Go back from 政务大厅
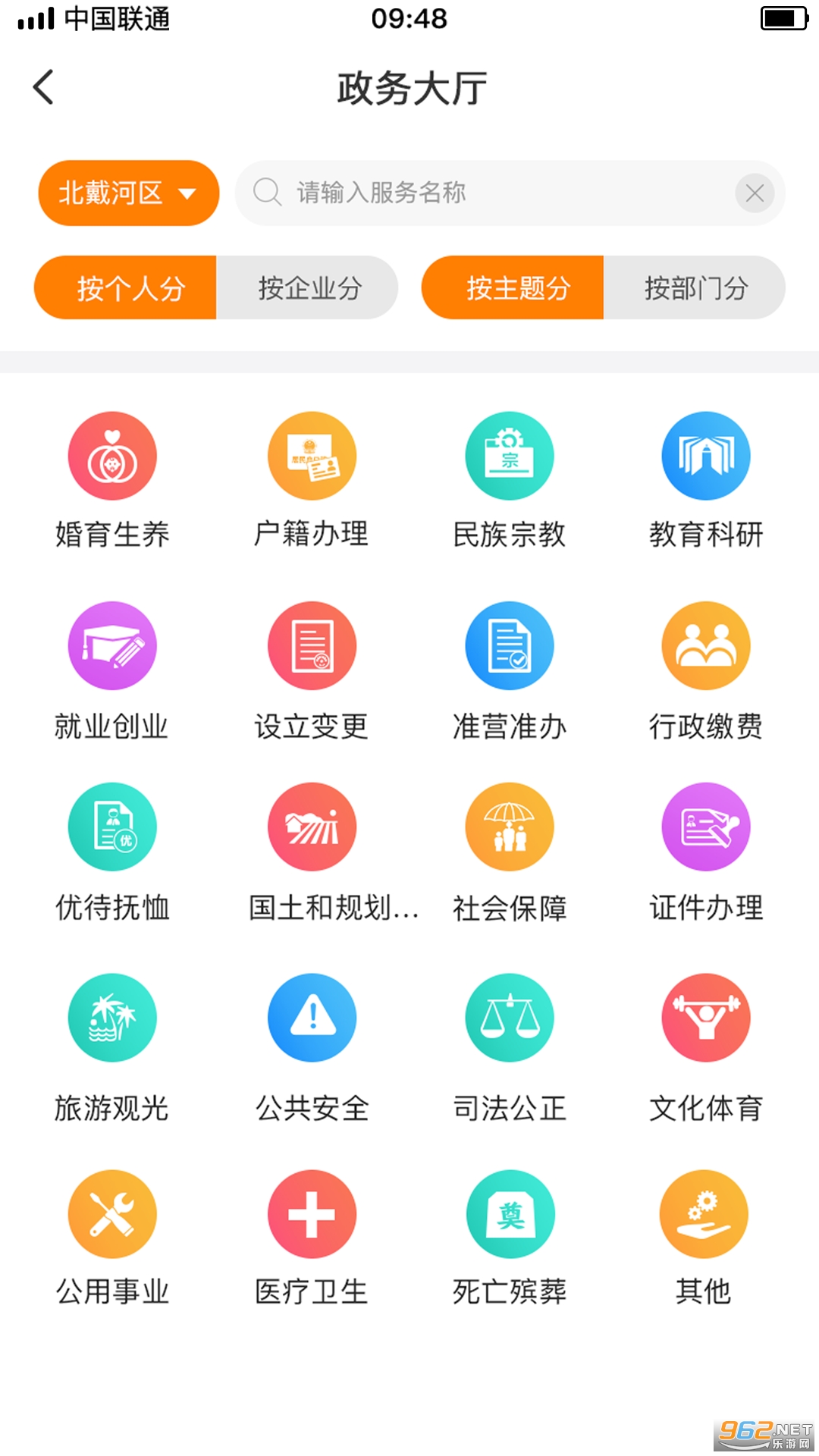 click(44, 87)
